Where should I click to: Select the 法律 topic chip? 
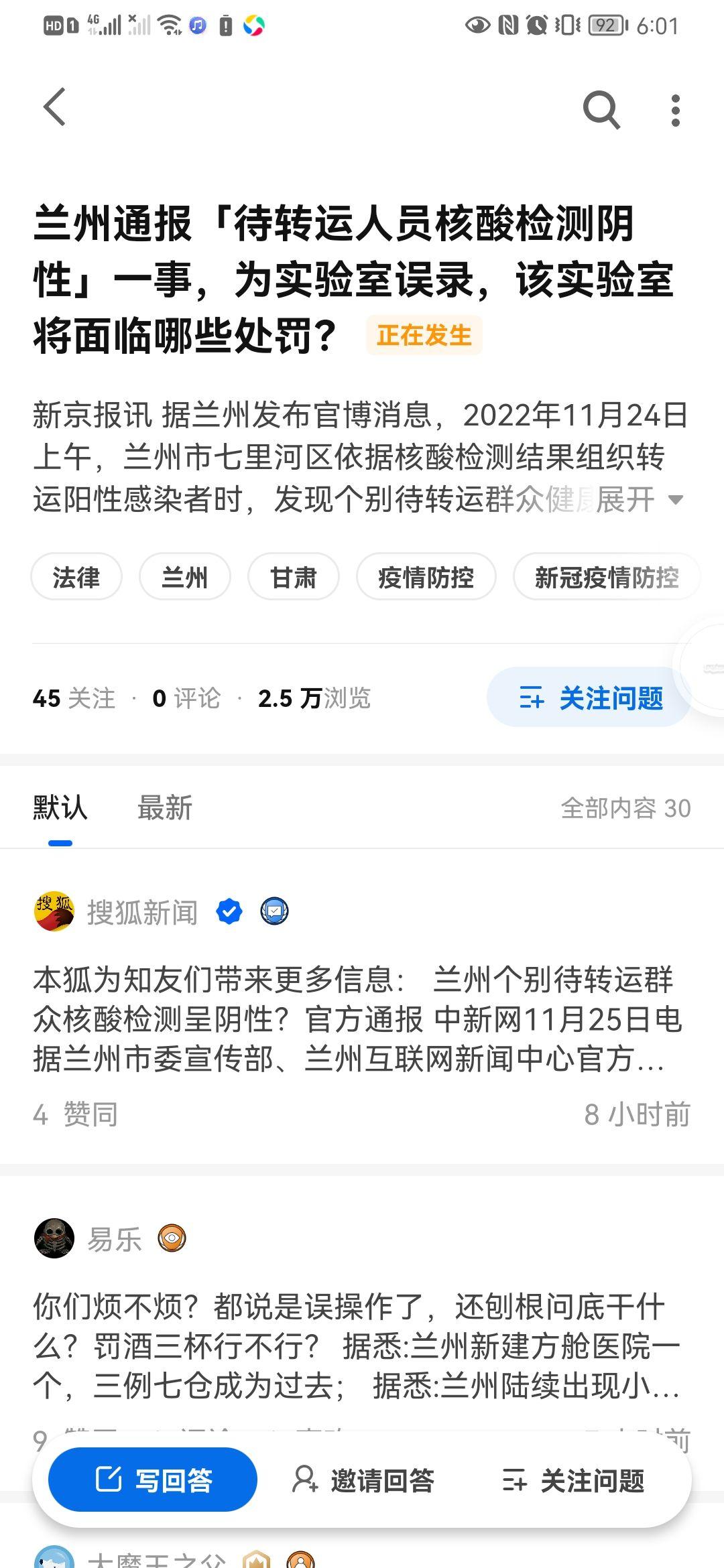[x=76, y=577]
